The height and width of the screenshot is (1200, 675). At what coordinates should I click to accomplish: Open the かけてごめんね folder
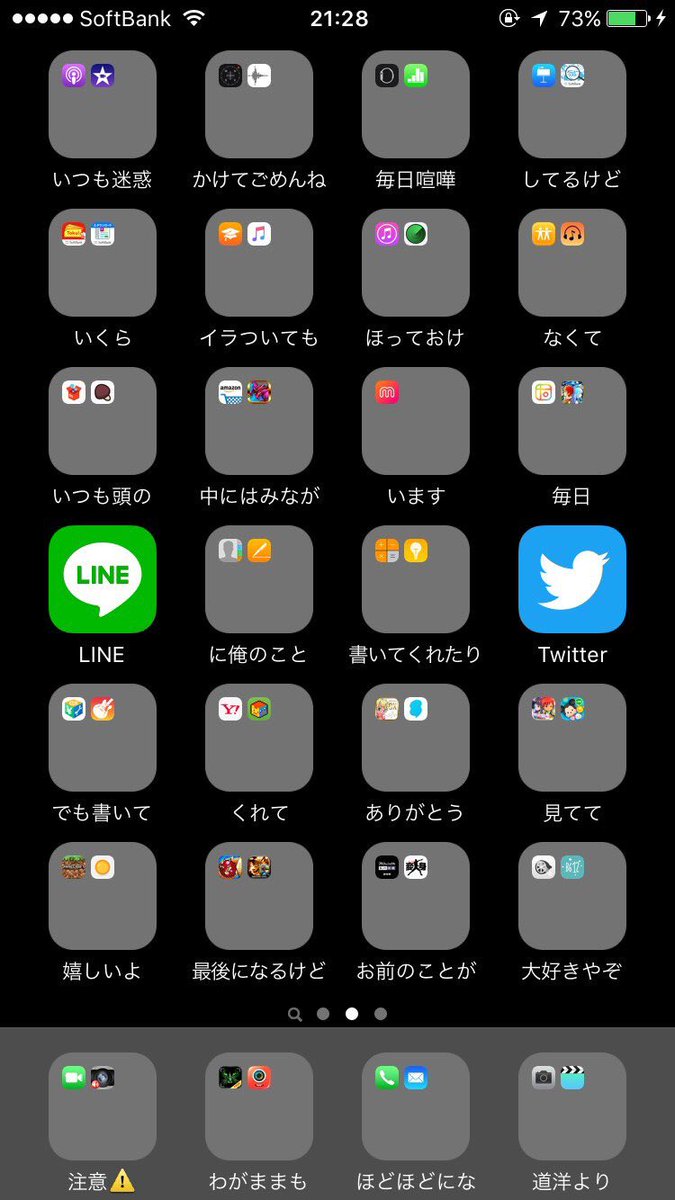[259, 104]
